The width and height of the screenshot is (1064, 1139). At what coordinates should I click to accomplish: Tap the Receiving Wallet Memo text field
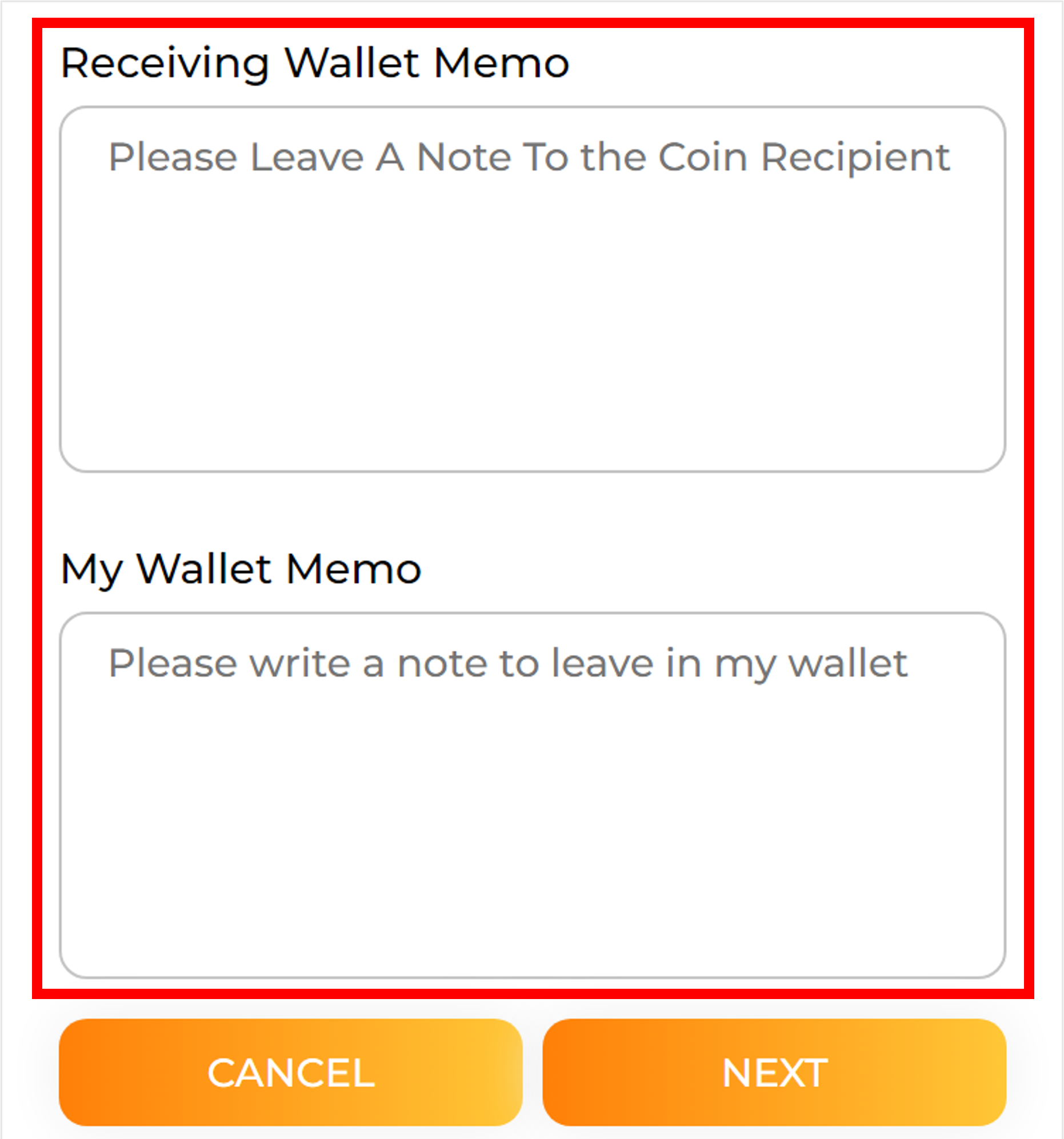[x=532, y=290]
